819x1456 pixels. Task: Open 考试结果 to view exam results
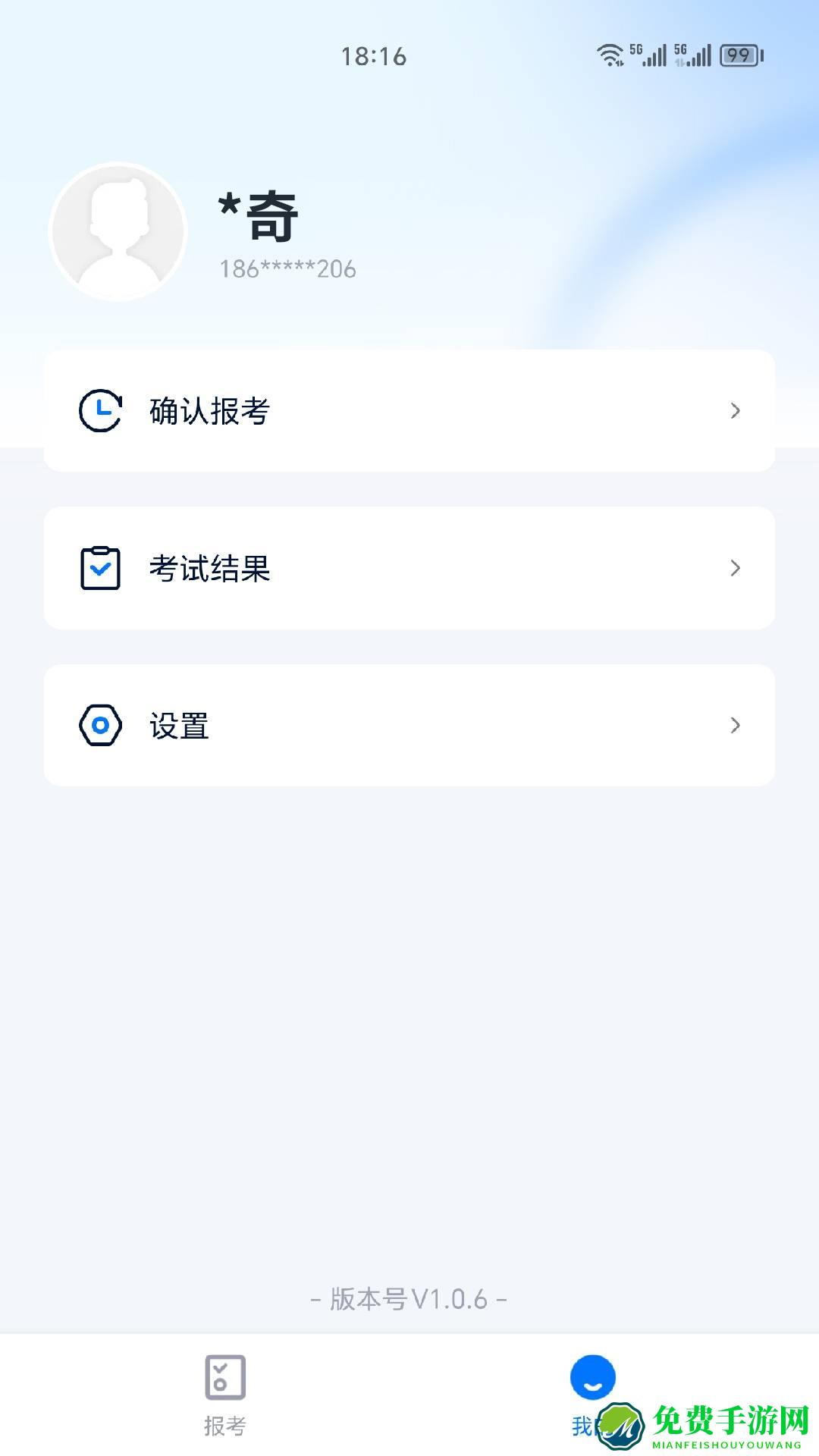point(409,567)
